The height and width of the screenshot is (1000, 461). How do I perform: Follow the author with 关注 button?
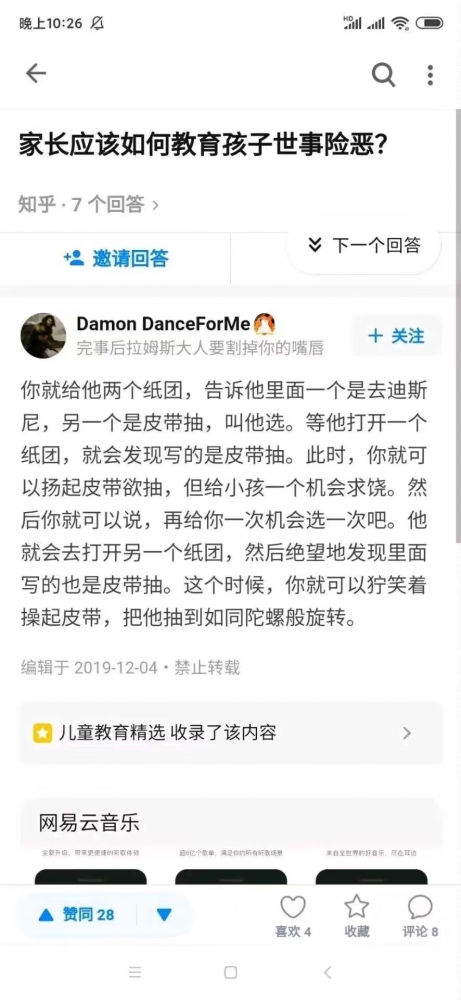pos(397,335)
